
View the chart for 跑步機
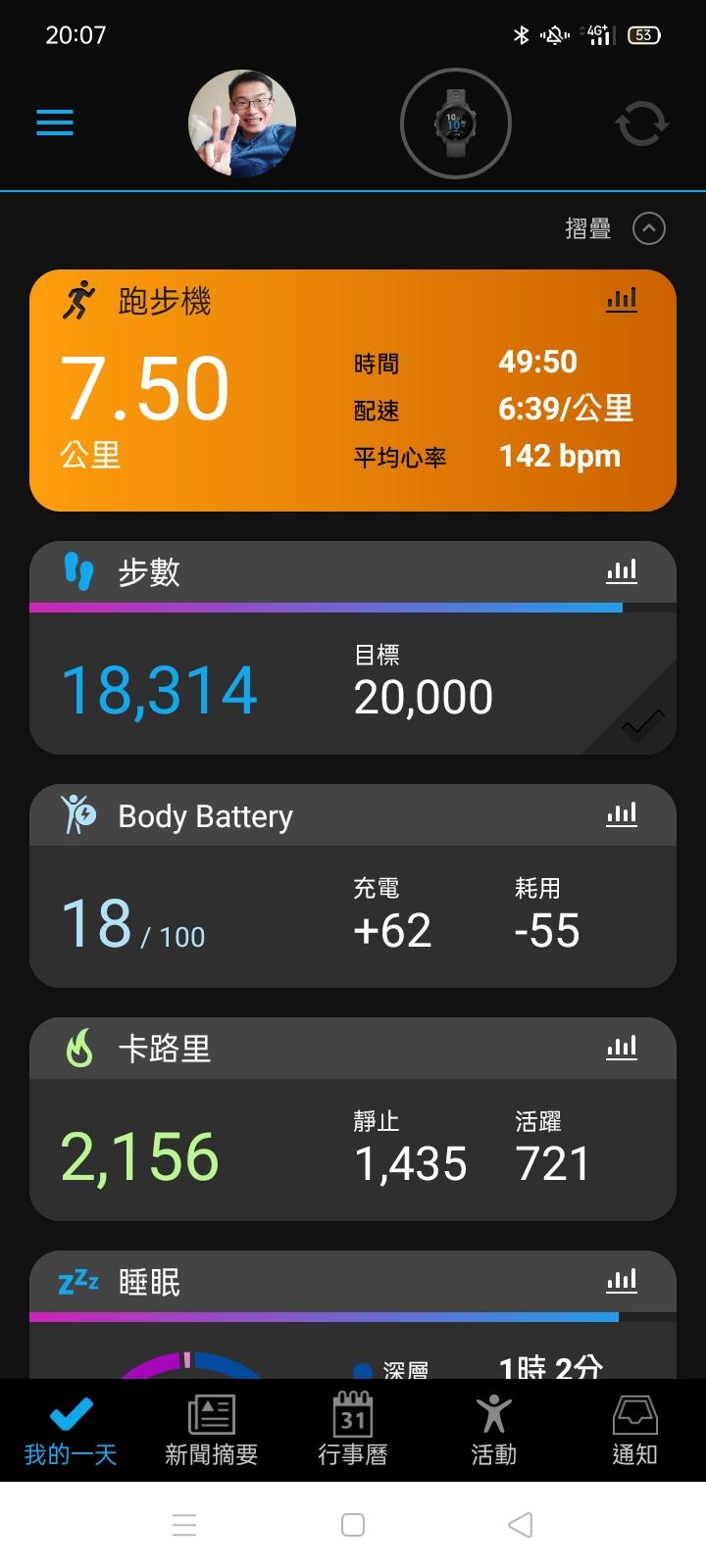point(621,299)
